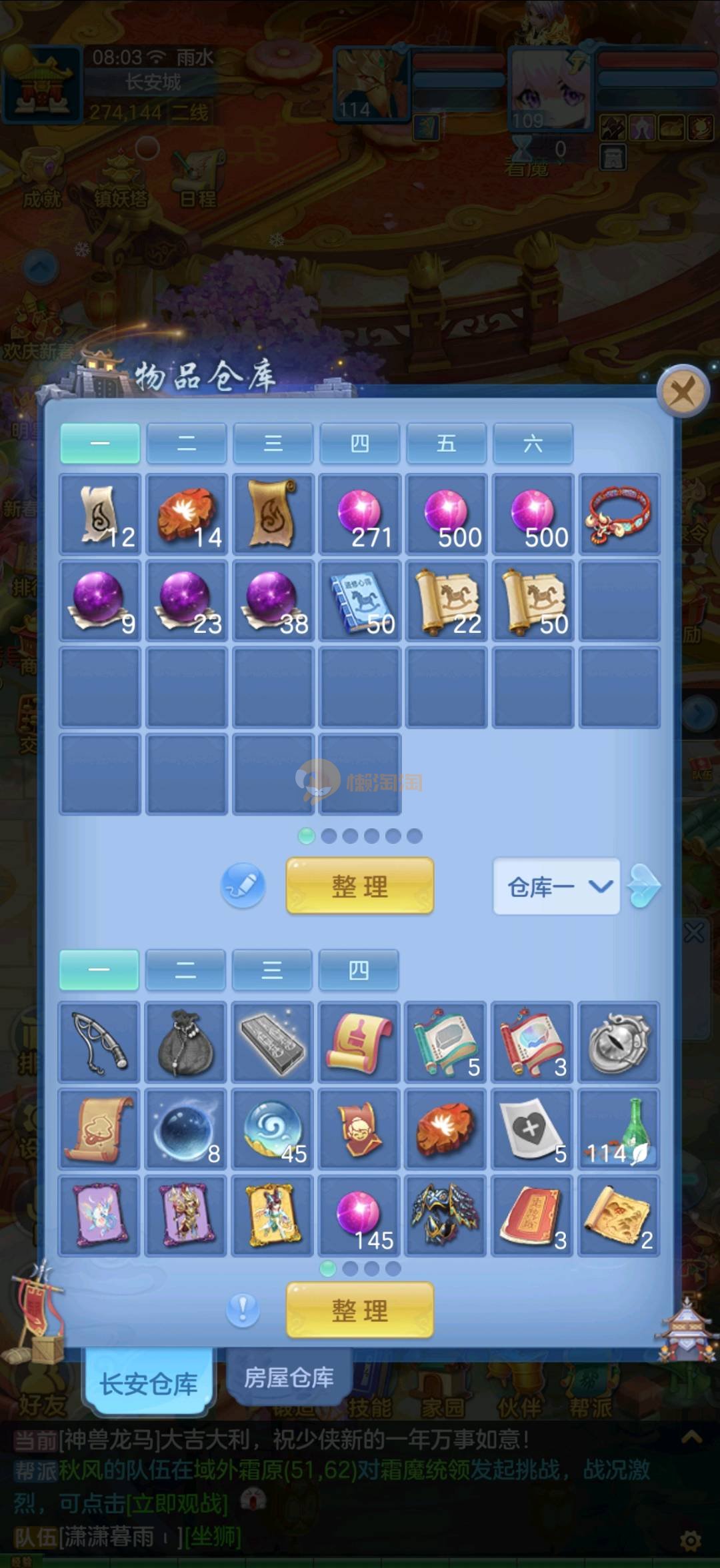Tap the blue pencil rename icon

[243, 886]
